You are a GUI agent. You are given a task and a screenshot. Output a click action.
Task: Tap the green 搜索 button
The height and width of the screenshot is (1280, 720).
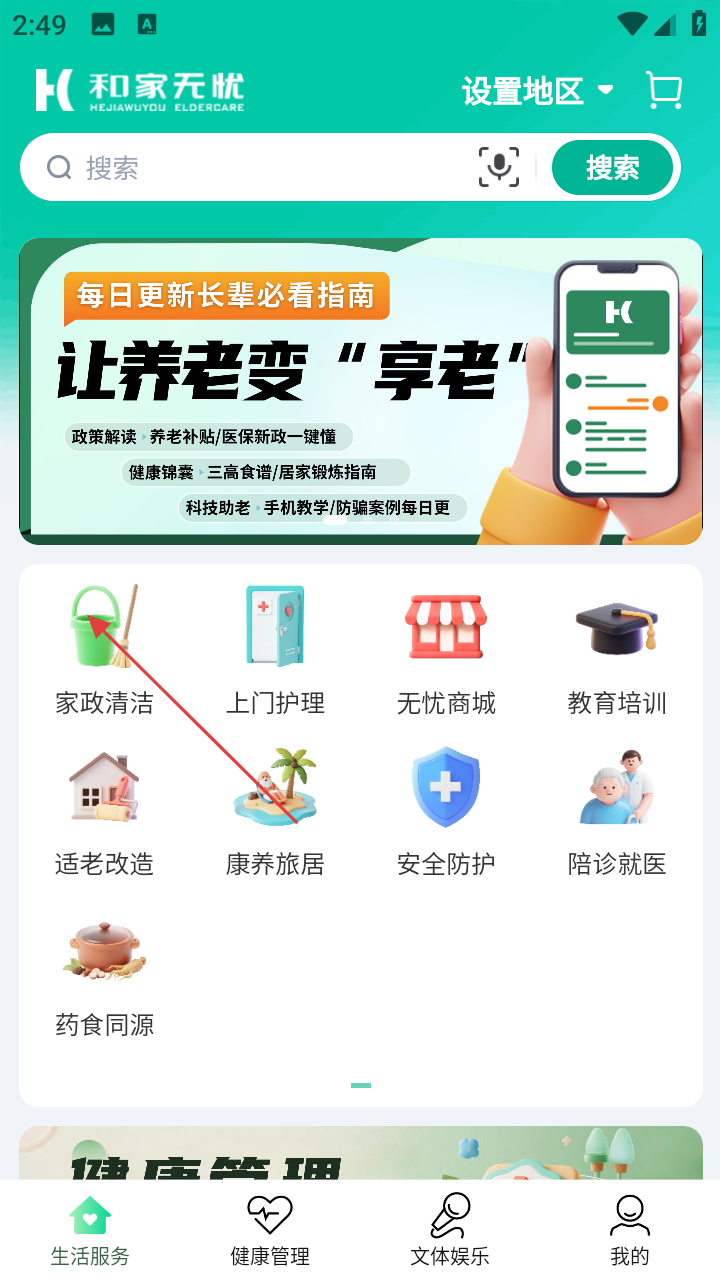[612, 167]
